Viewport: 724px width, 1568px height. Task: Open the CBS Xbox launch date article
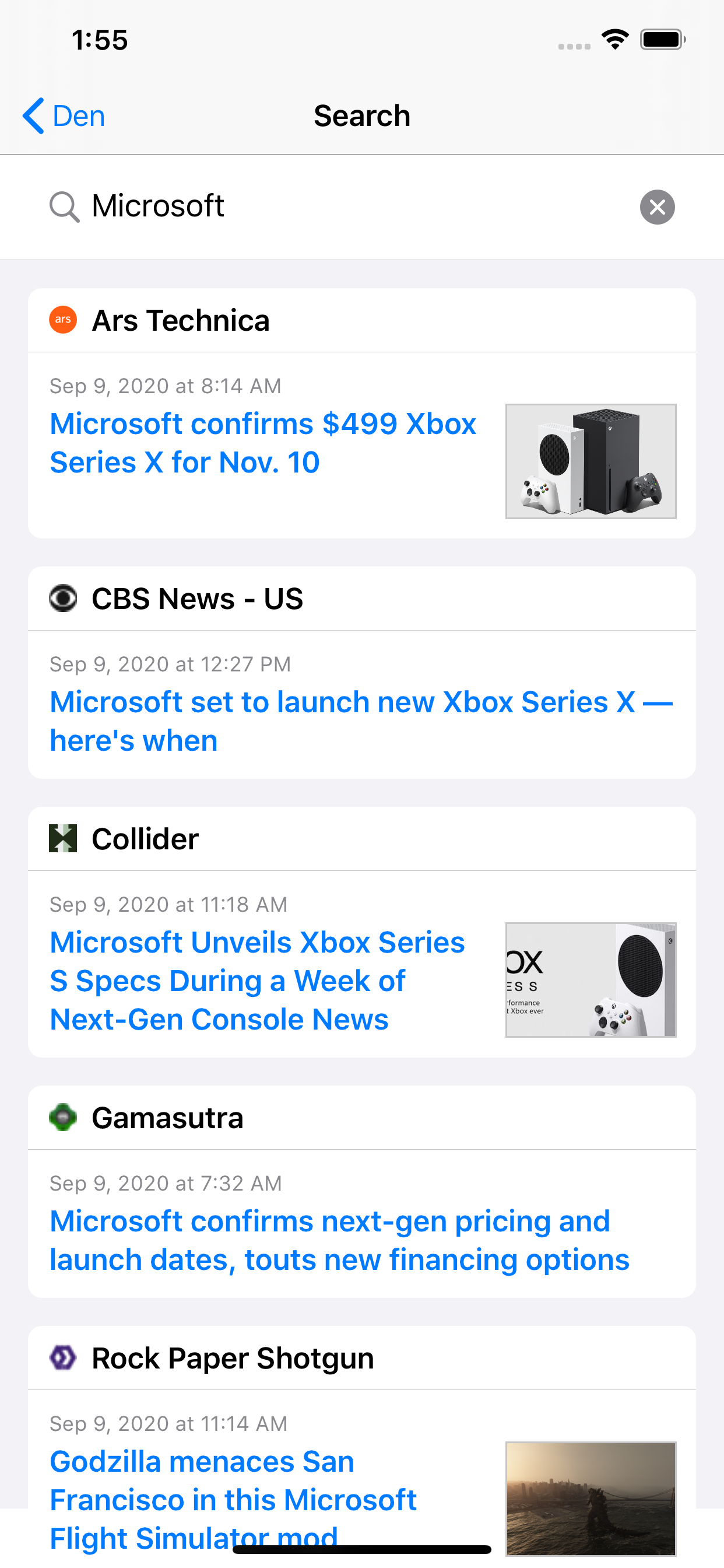[x=361, y=720]
